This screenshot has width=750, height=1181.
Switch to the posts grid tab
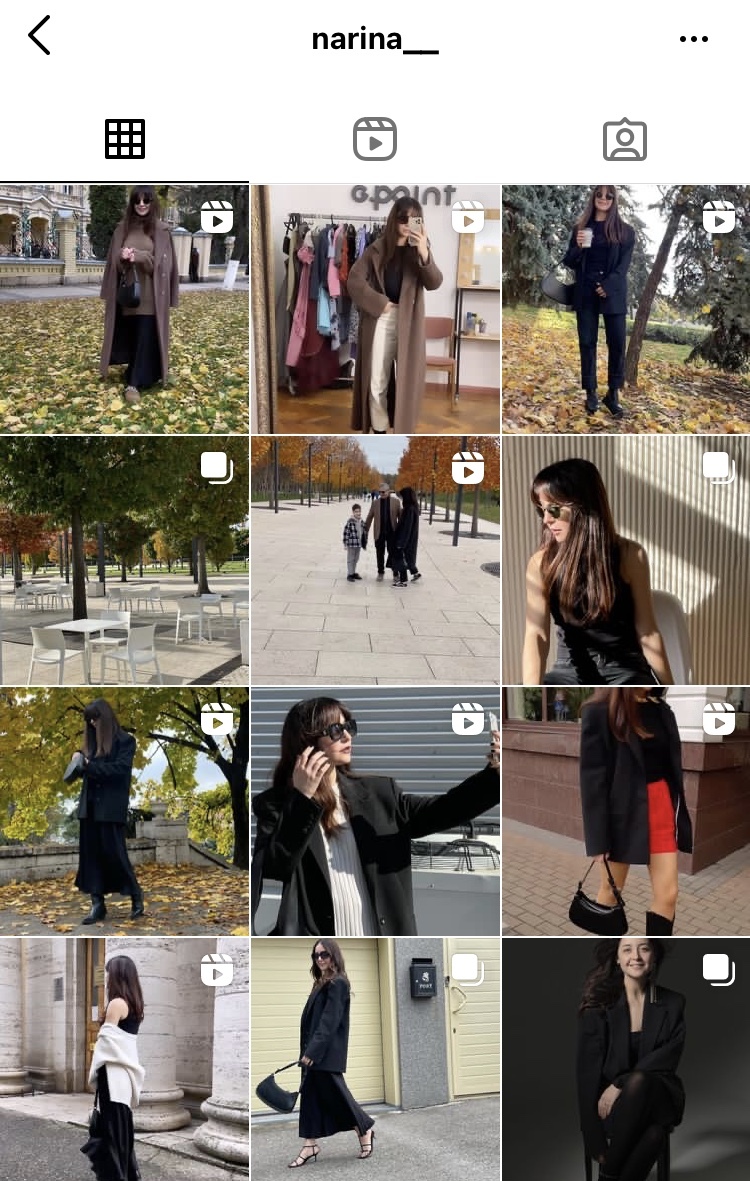coord(125,139)
